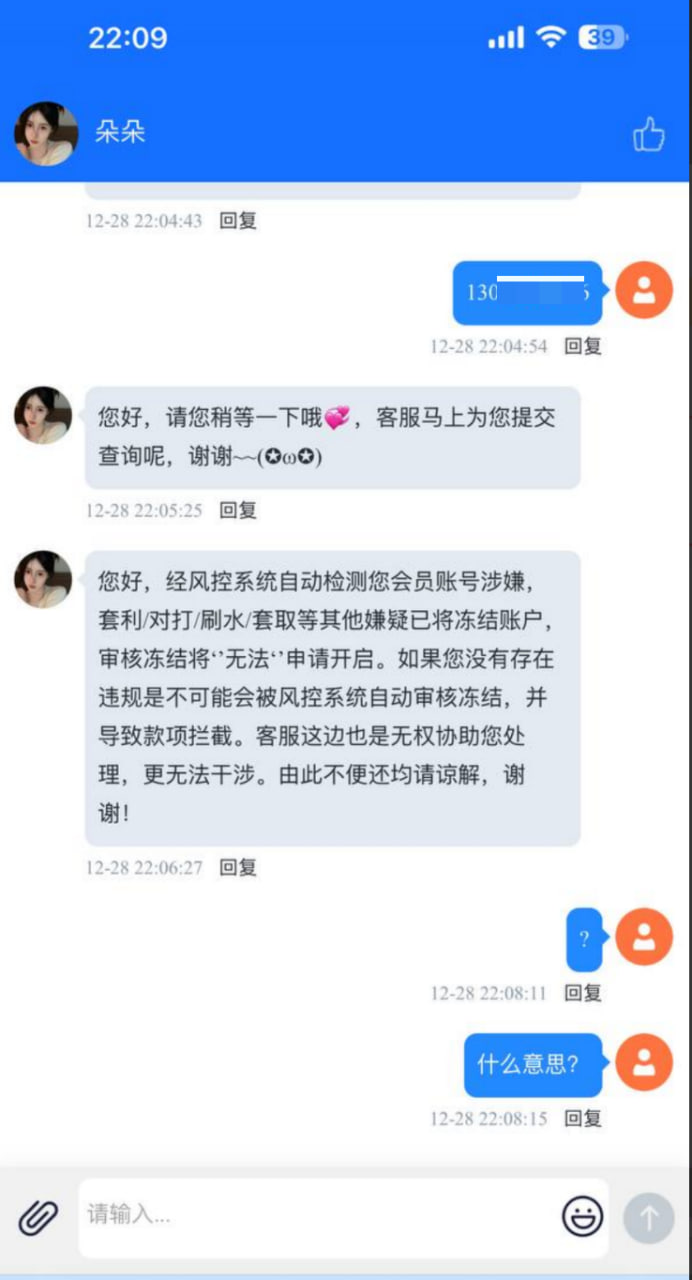Viewport: 692px width, 1280px height.
Task: Reply to the 什么意思? message
Action: point(583,1118)
